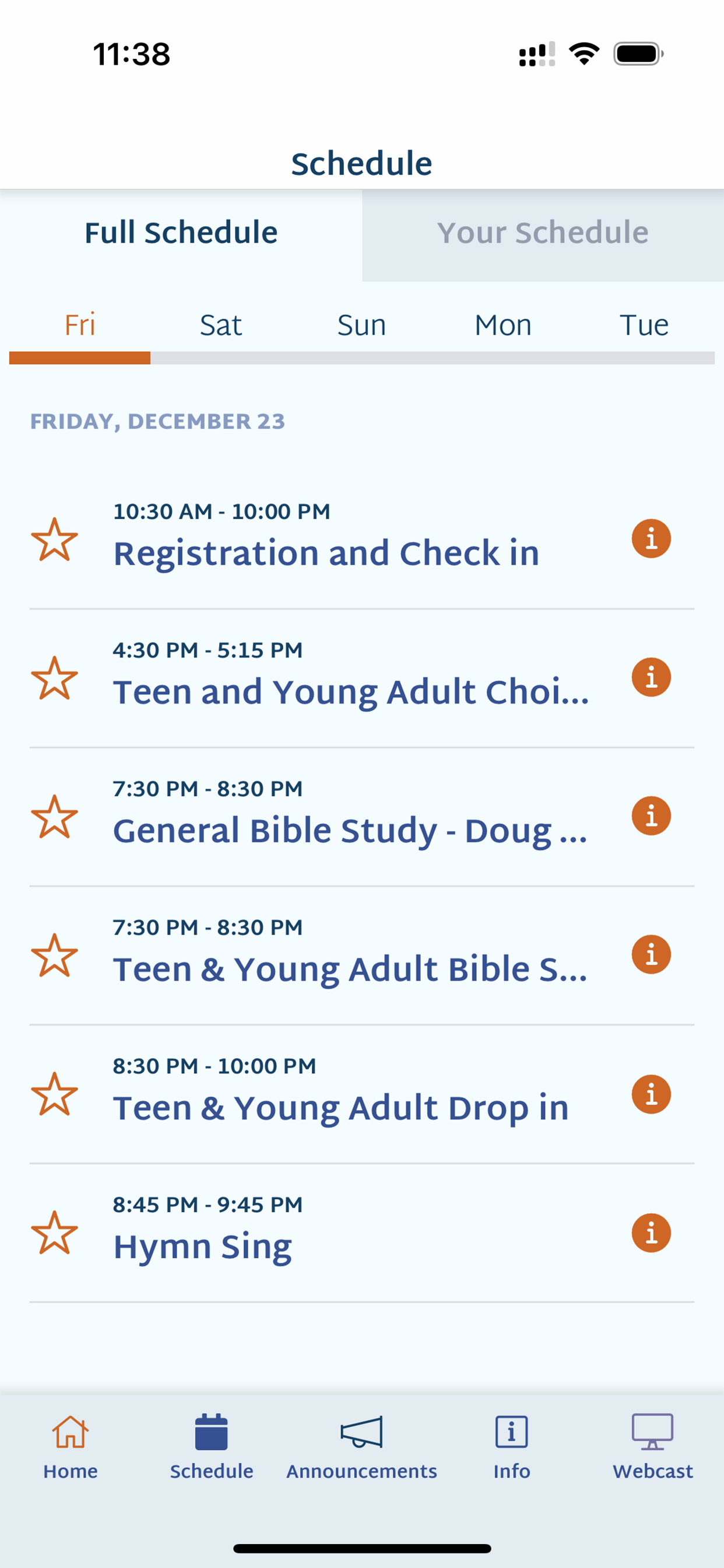View the Full Schedule tab
The height and width of the screenshot is (1568, 724).
coord(181,235)
